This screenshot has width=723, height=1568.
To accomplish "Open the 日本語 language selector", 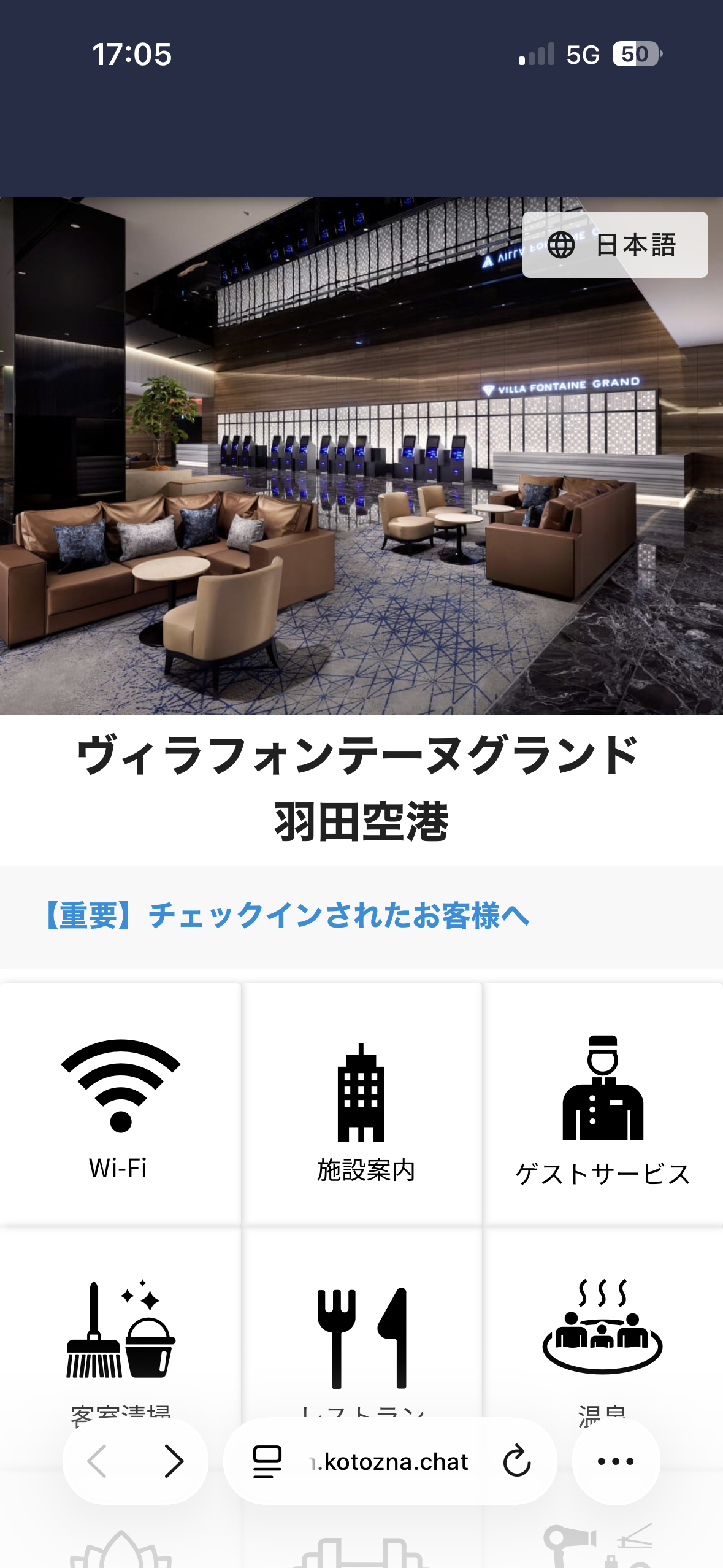I will click(614, 245).
